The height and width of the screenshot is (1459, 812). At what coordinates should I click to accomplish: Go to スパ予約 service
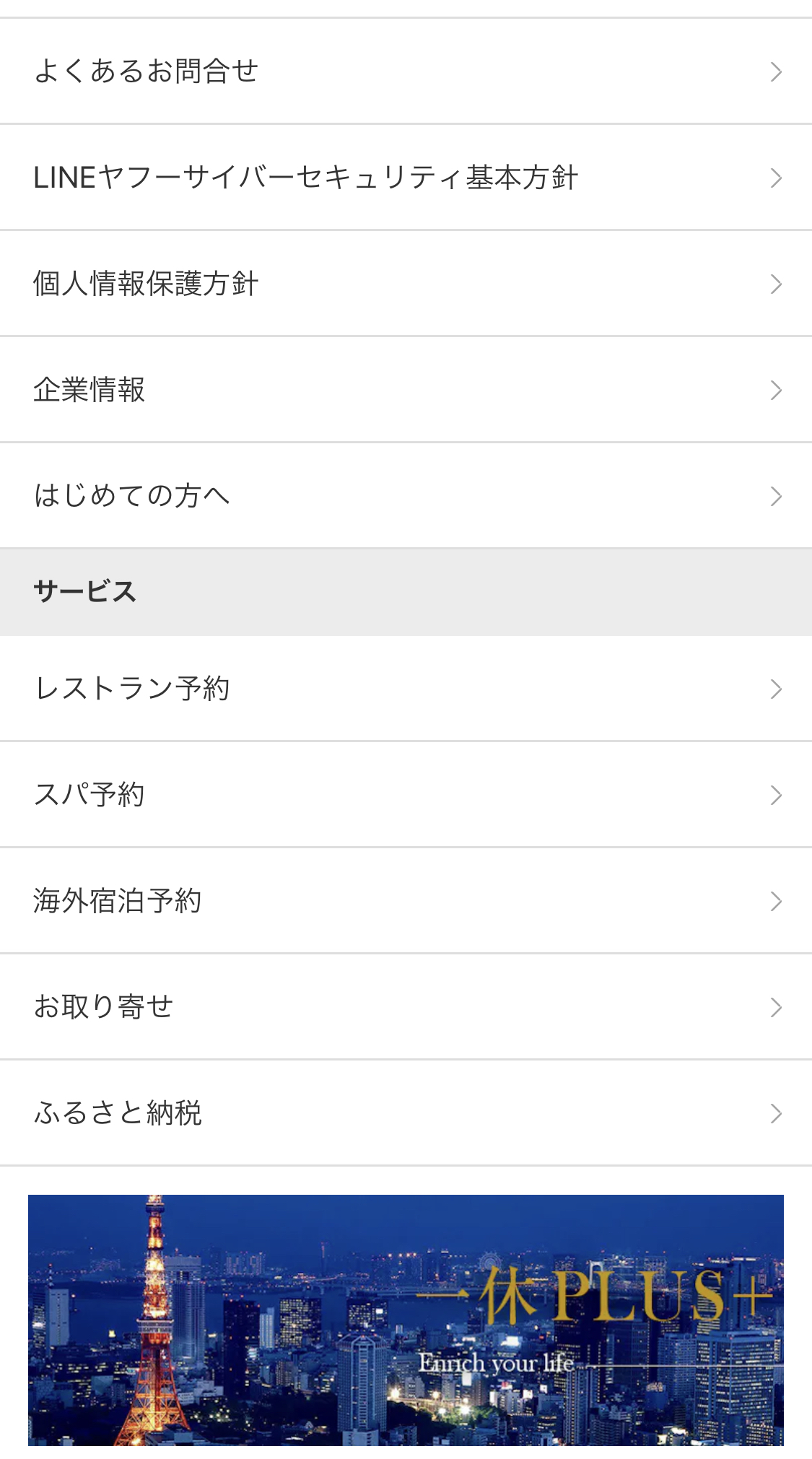(406, 795)
